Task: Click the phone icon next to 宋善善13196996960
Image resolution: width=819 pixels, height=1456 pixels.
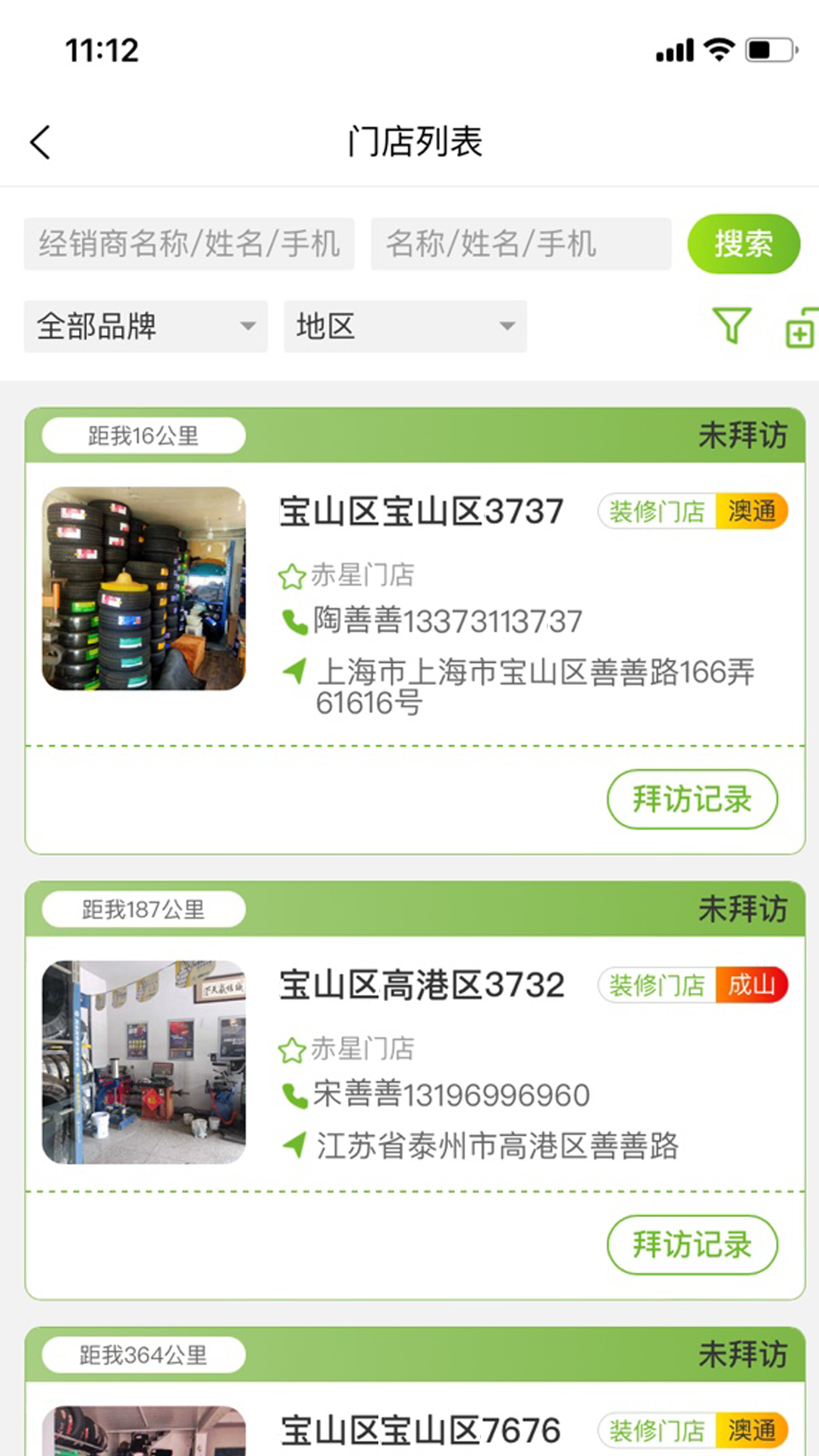Action: click(293, 1094)
